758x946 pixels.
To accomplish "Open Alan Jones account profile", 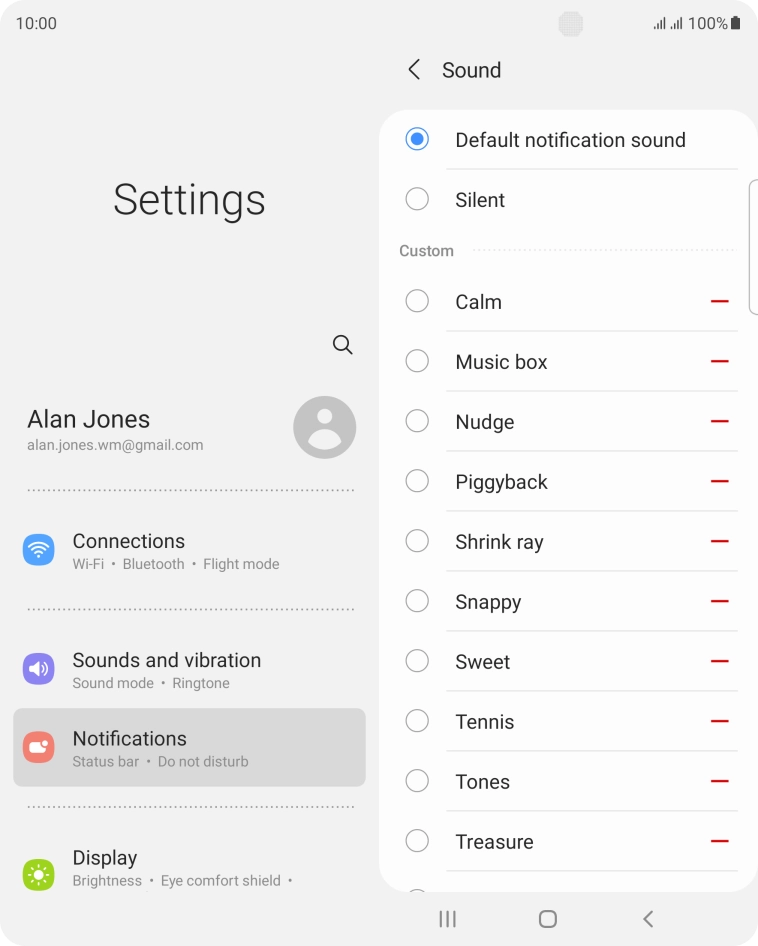I will click(190, 429).
